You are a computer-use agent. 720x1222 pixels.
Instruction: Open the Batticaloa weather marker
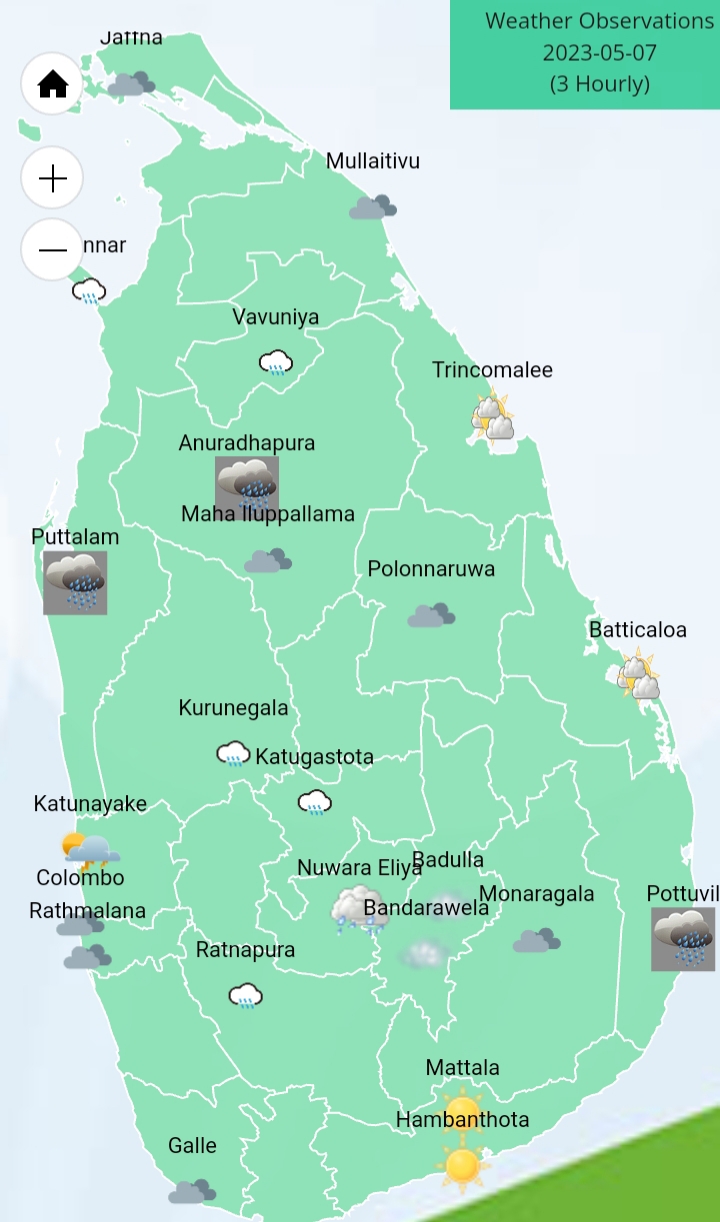pos(638,674)
